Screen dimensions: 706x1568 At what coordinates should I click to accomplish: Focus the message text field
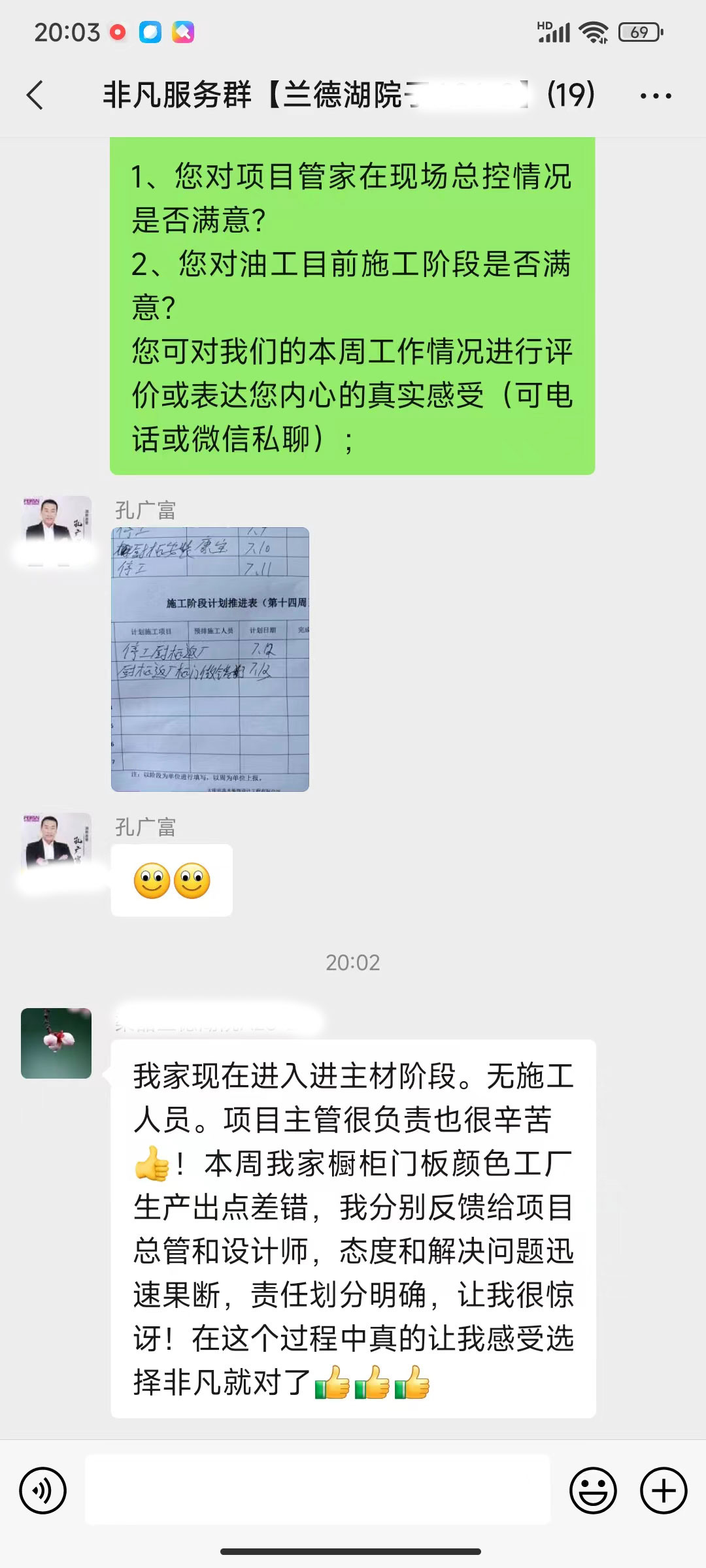pos(318,1490)
